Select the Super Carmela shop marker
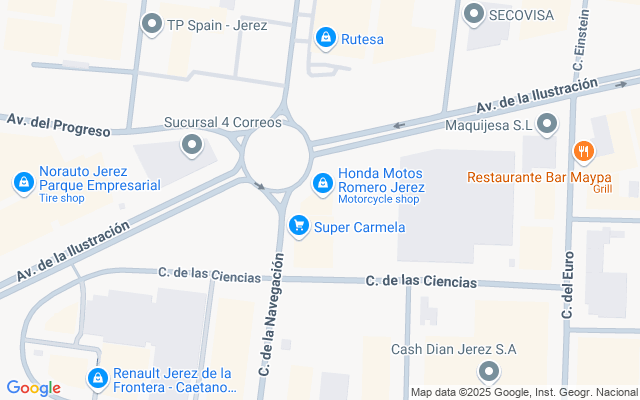Screen dimensions: 640x400 298,227
